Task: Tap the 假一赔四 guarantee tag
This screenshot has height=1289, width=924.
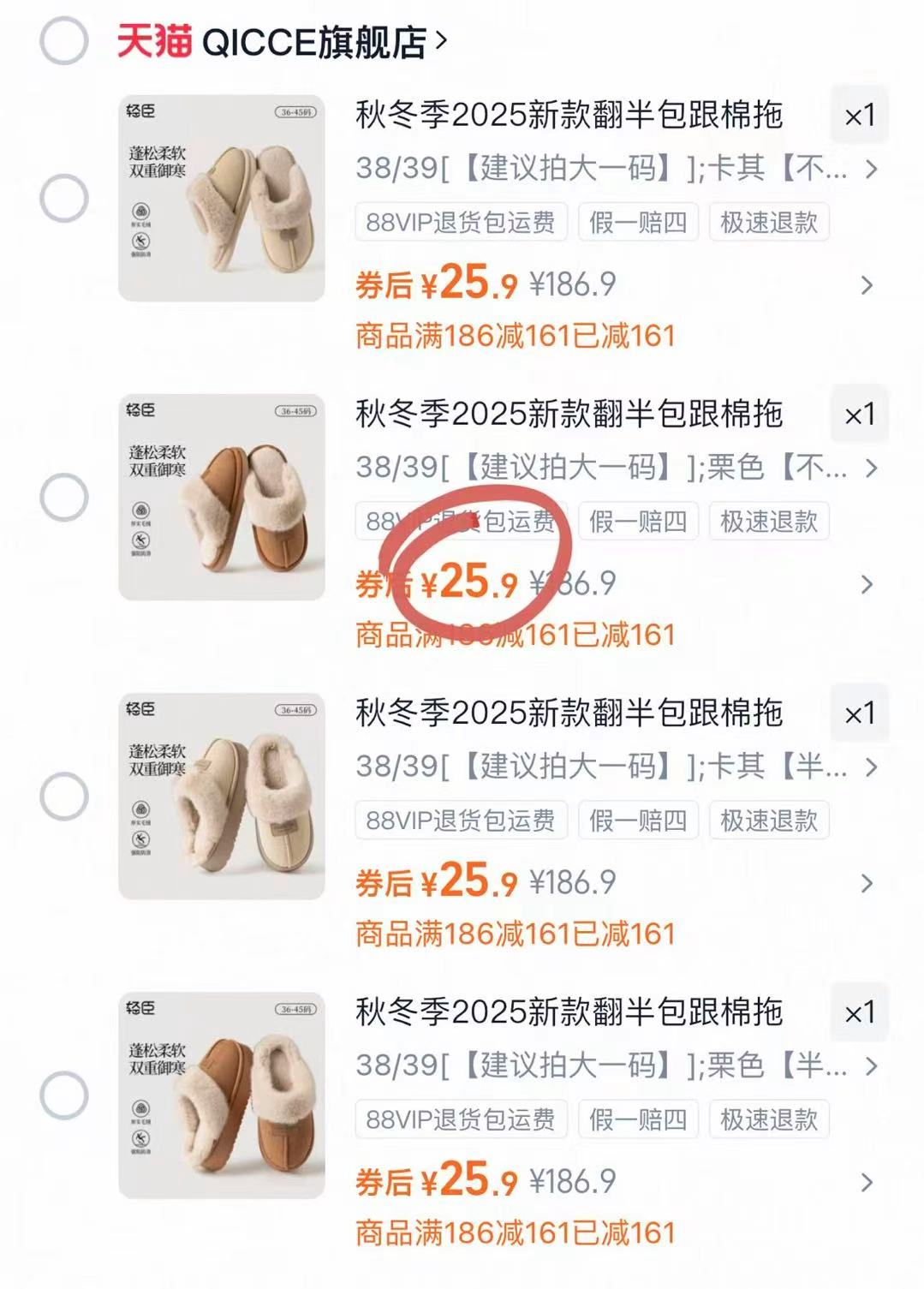Action: point(639,222)
